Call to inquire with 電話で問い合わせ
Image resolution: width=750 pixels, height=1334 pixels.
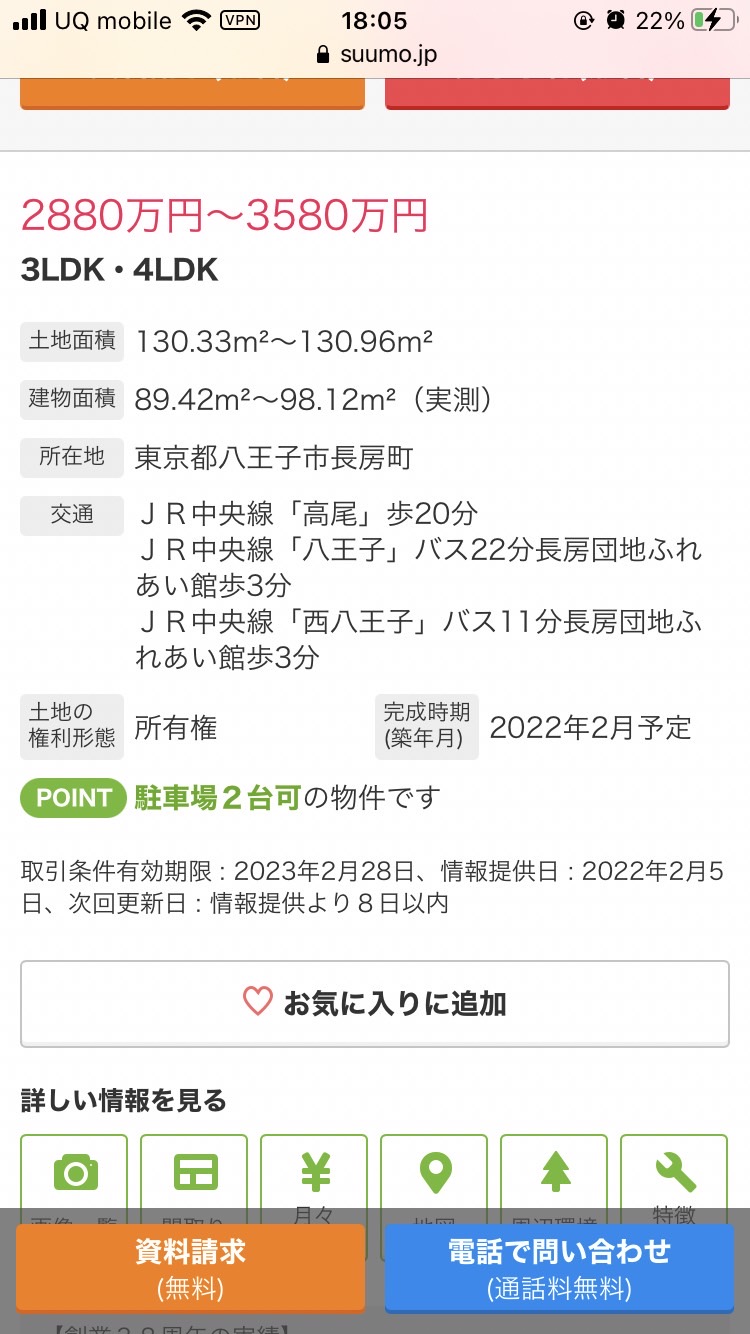559,1268
